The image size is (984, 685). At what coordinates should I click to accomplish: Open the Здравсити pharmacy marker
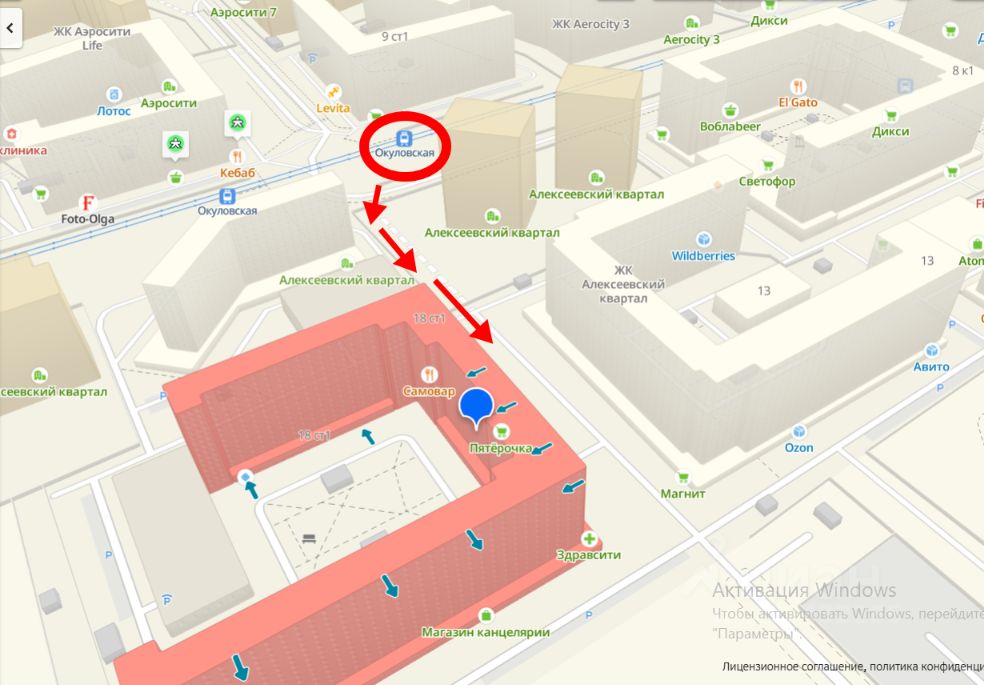588,540
